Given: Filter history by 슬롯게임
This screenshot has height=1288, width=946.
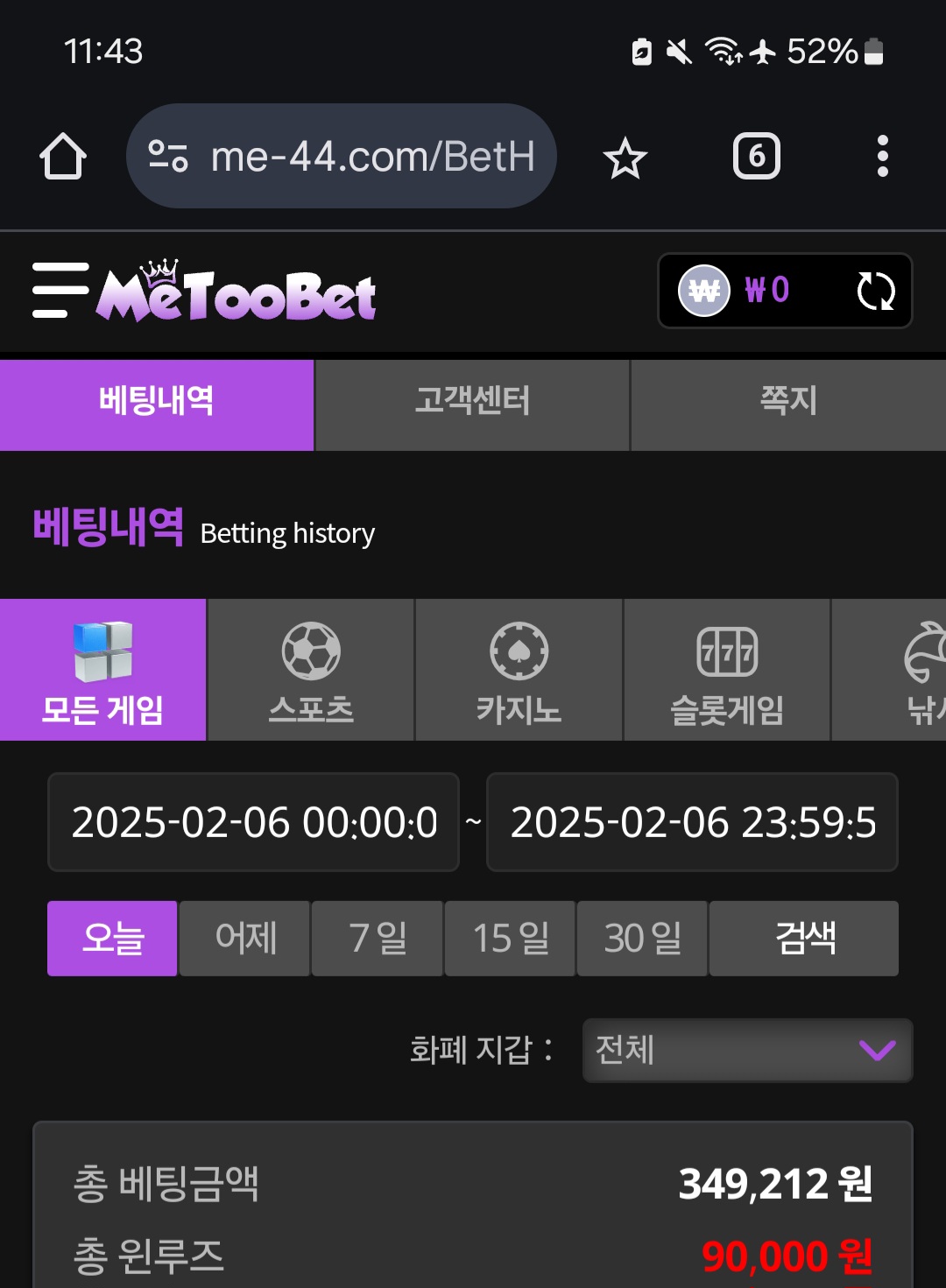Looking at the screenshot, I should coord(726,671).
